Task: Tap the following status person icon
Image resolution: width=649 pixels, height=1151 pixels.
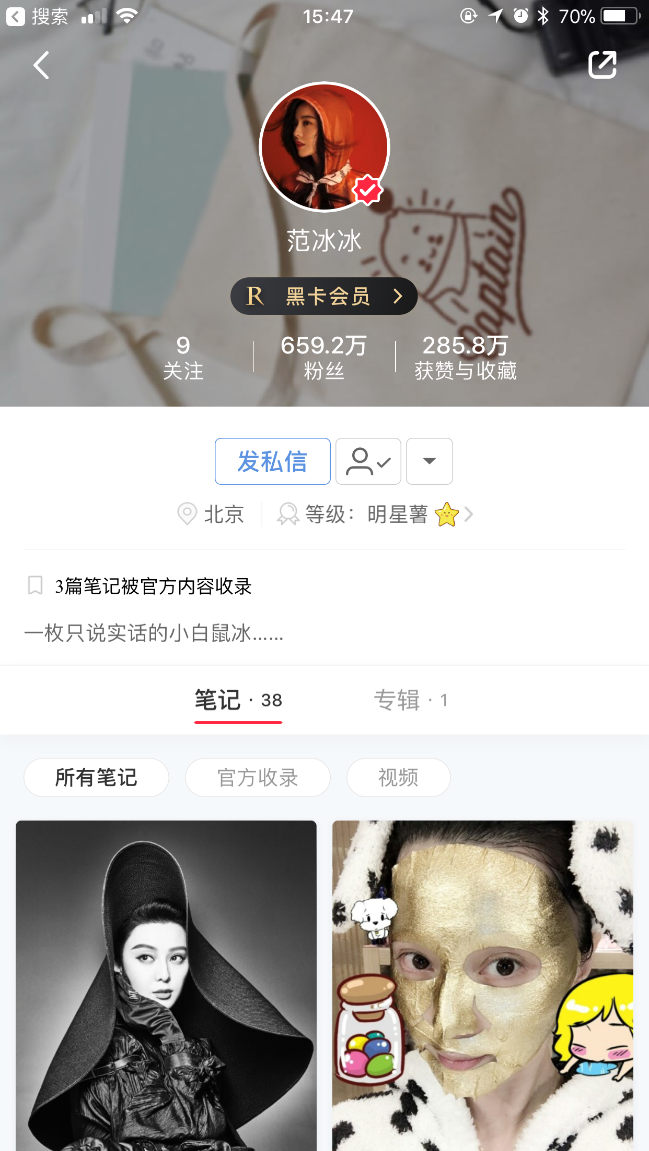Action: coord(368,461)
